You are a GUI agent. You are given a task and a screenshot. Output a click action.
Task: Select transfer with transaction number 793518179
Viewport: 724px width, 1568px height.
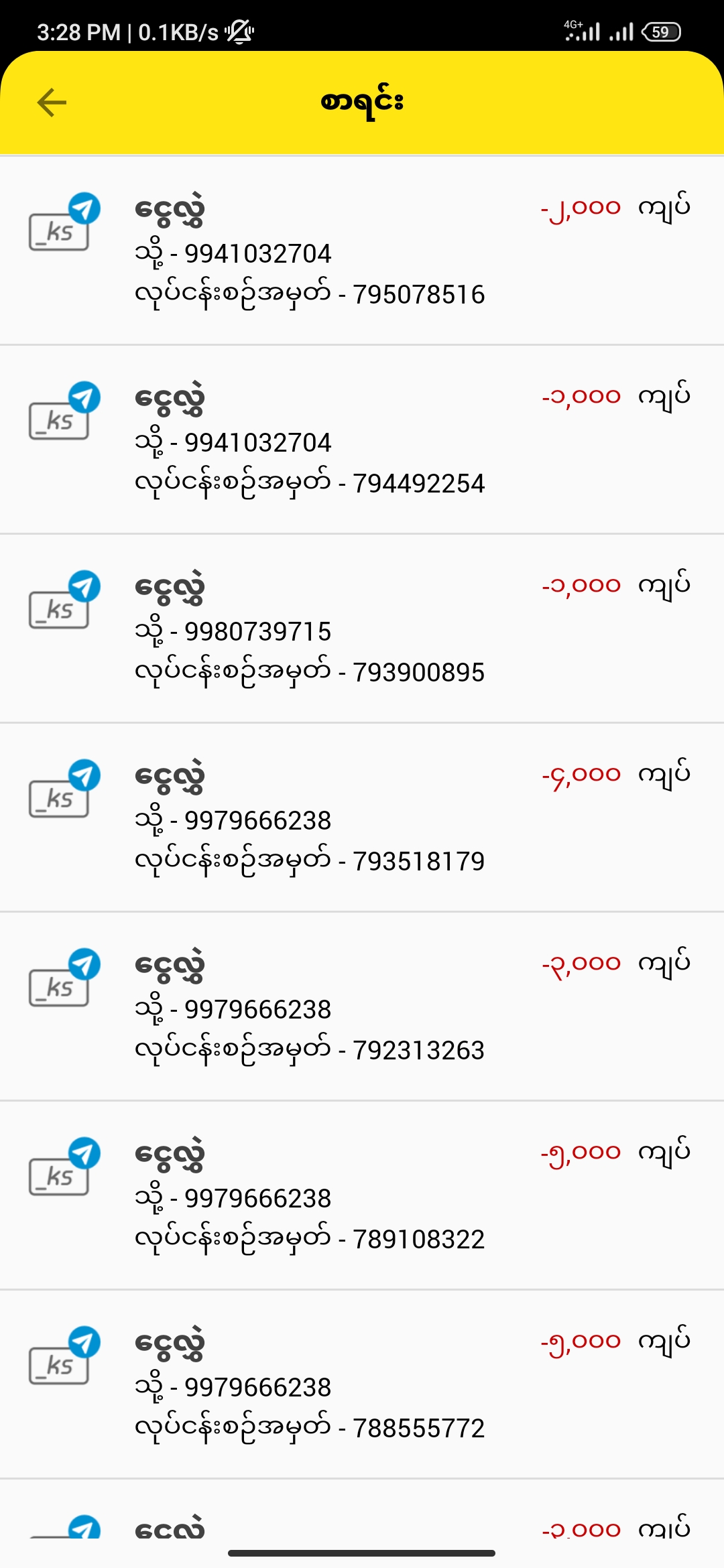click(362, 818)
